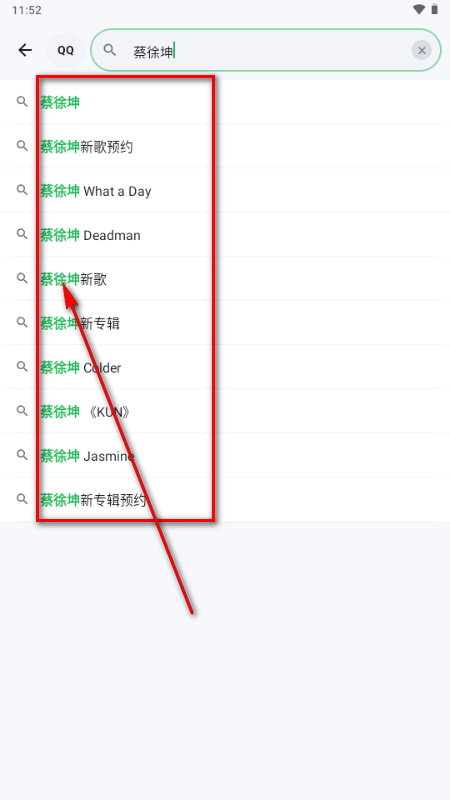Tap the suggestion 蔡徐坤新专辑预约

225,499
